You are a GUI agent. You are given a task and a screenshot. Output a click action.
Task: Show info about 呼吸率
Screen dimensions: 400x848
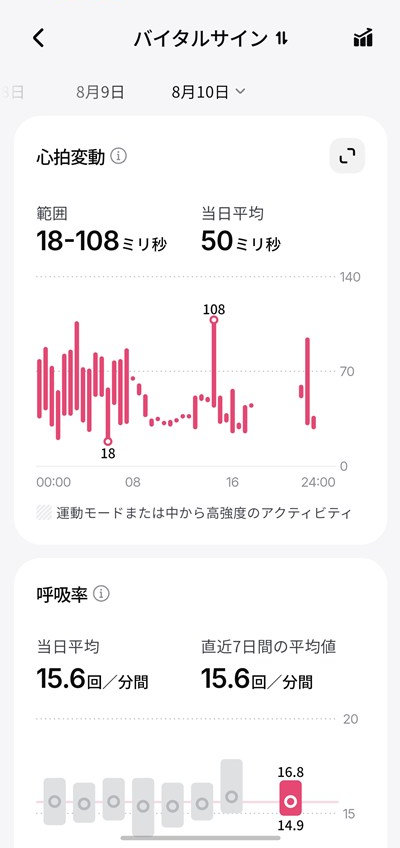[101, 594]
